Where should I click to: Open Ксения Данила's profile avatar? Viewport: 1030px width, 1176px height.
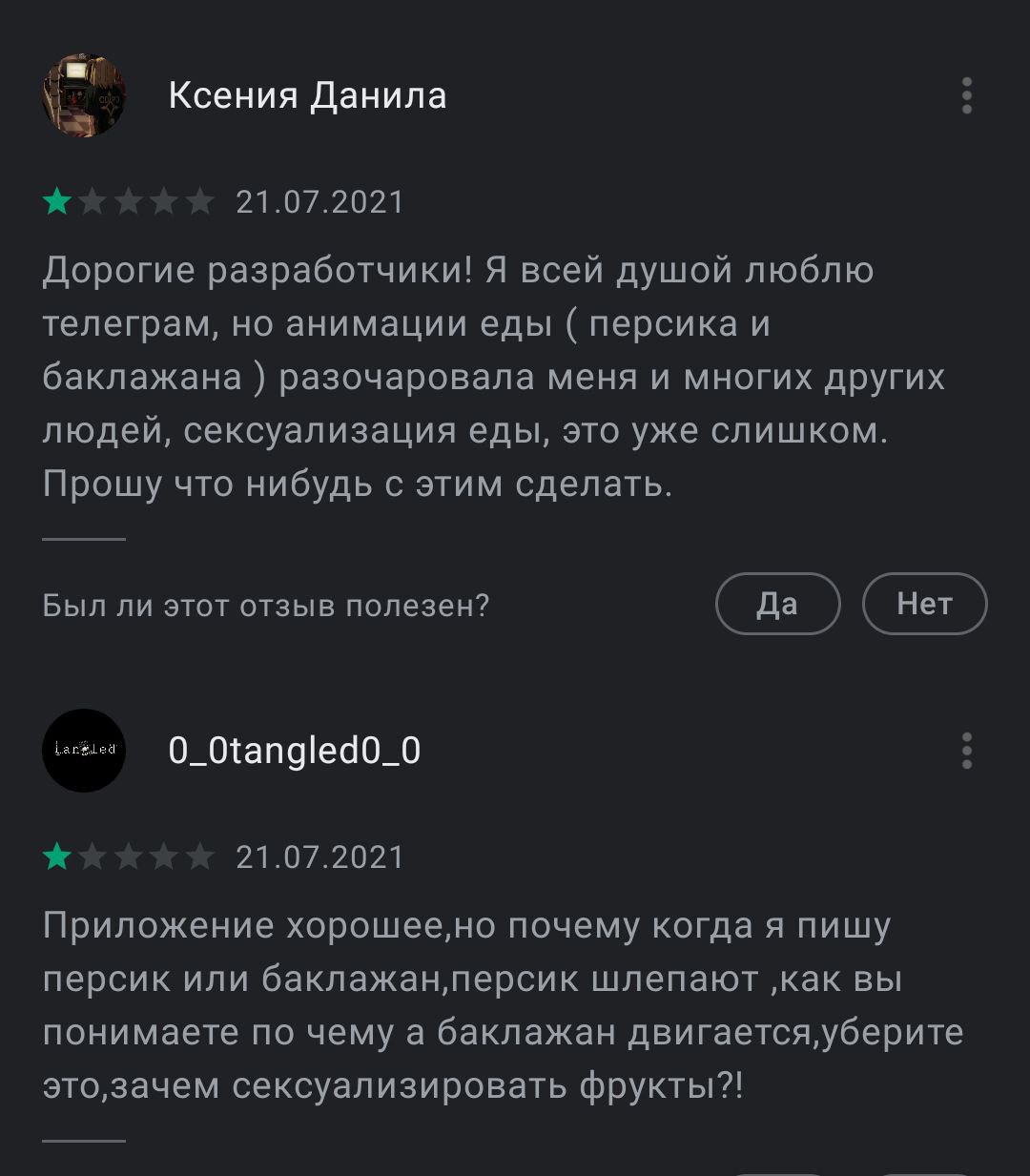click(x=84, y=95)
